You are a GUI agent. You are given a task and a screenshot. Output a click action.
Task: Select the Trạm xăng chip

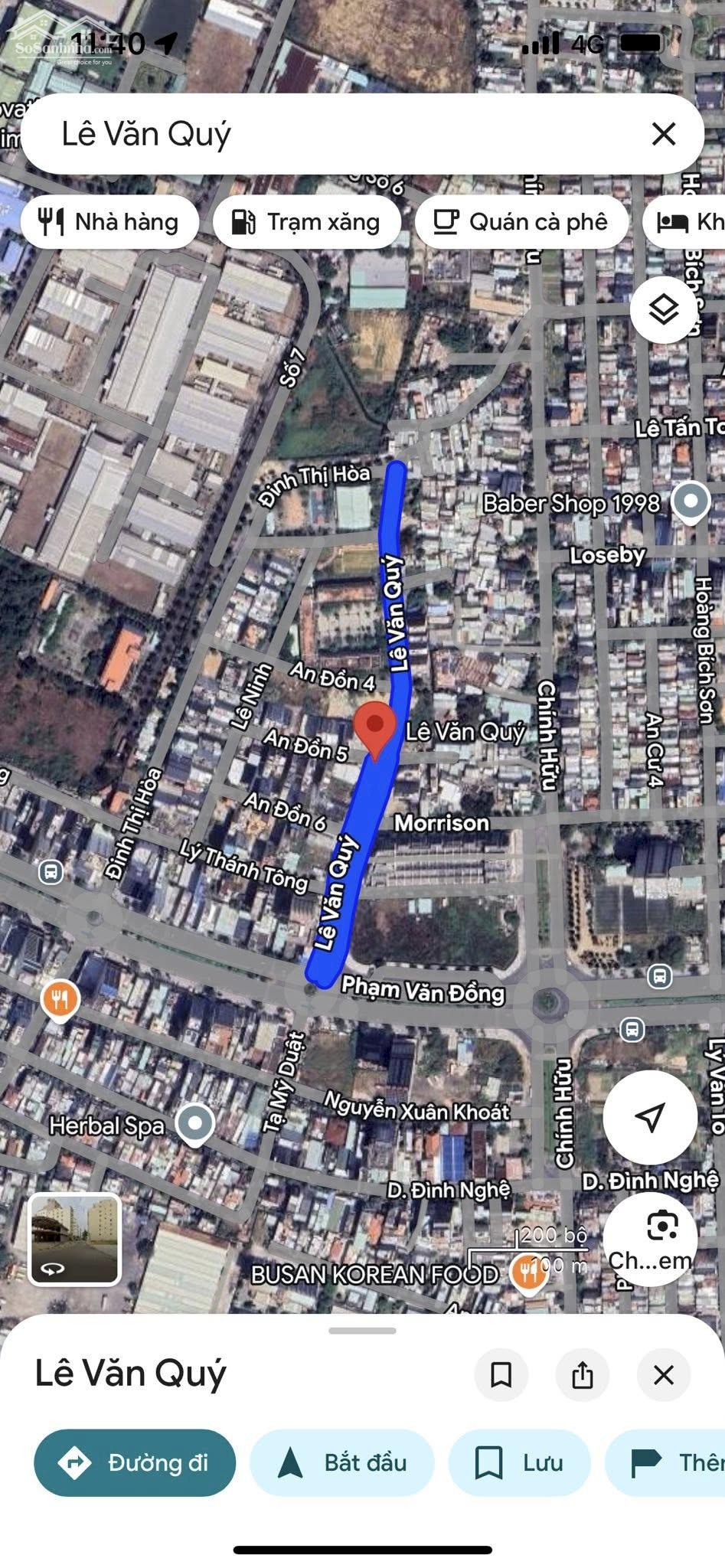(x=306, y=222)
